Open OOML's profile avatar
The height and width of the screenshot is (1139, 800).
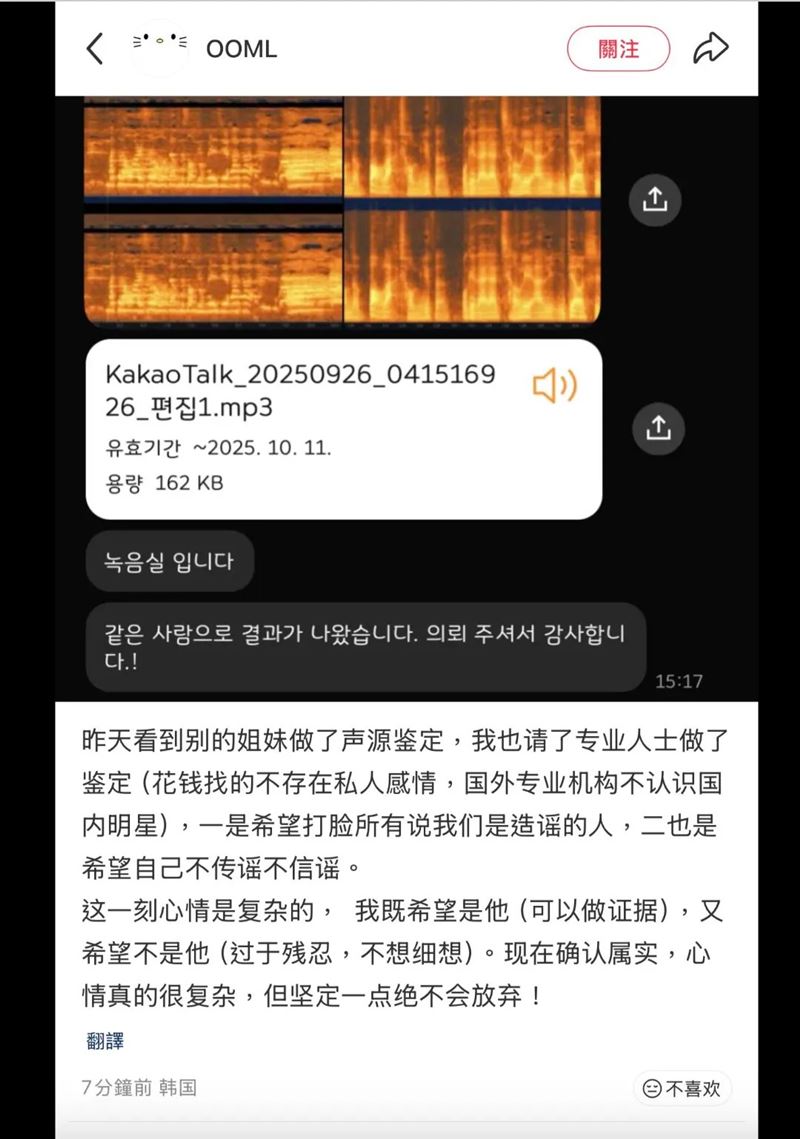pyautogui.click(x=160, y=48)
